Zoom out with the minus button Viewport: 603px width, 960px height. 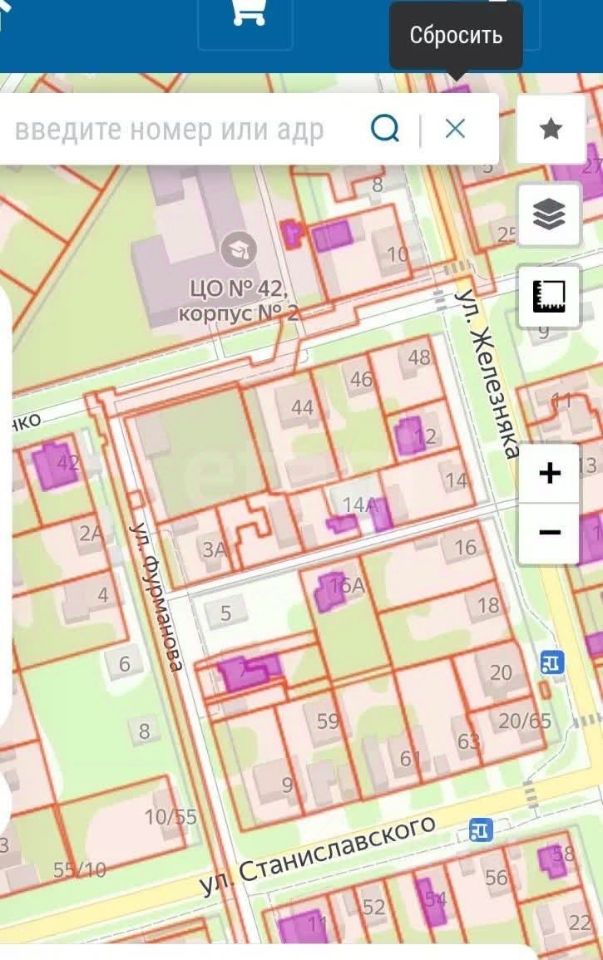point(549,533)
